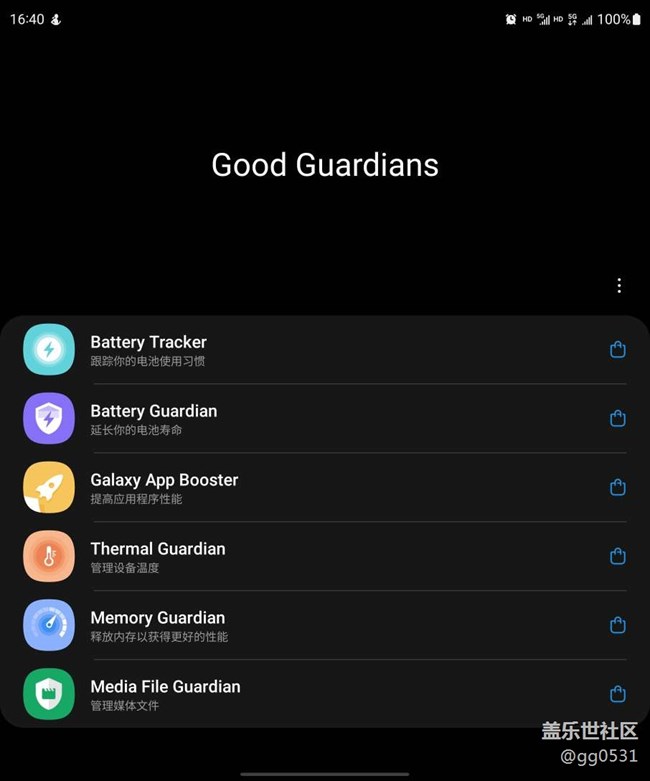
Task: Open the three-dot overflow menu
Action: click(619, 285)
